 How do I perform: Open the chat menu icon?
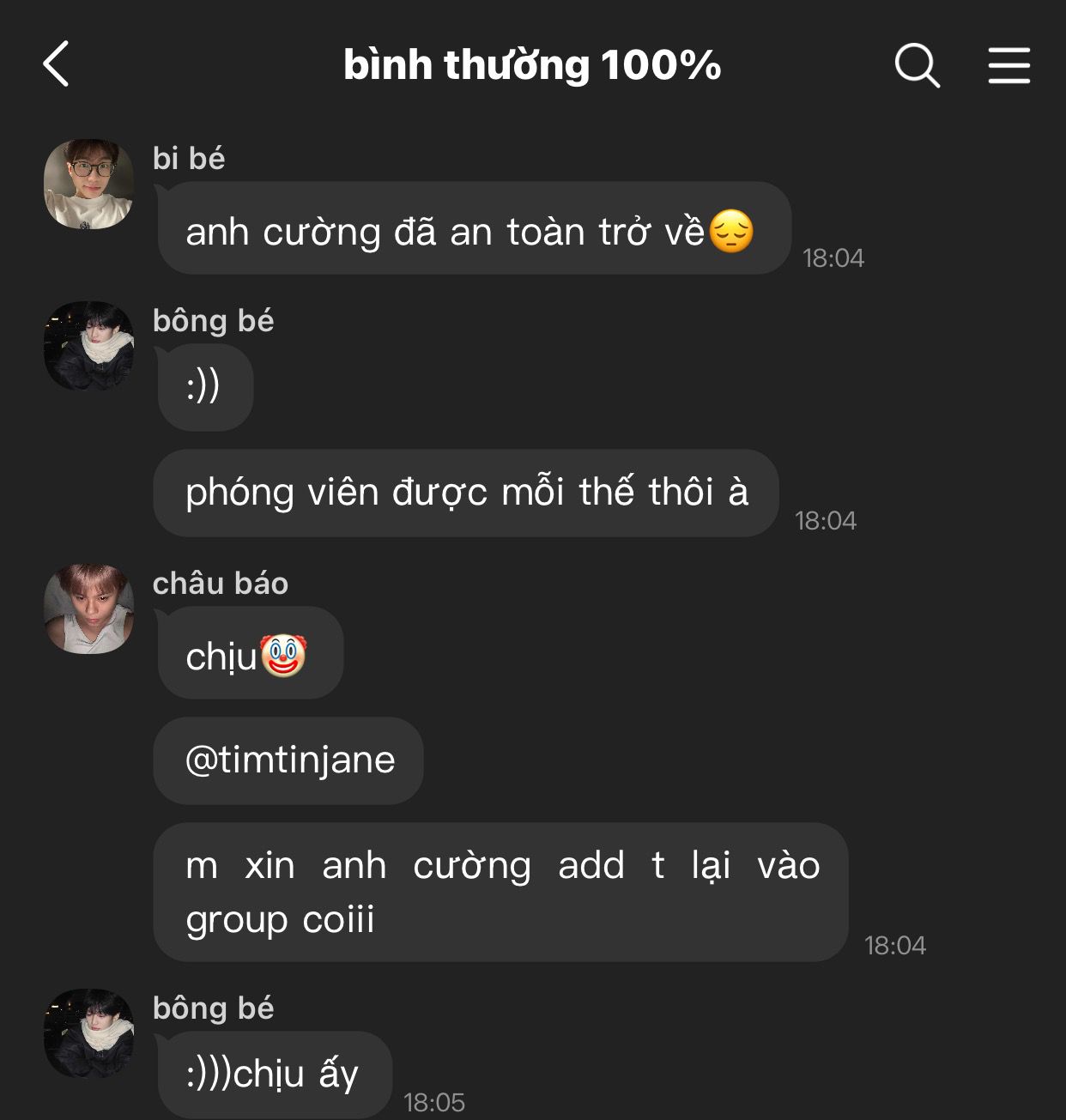[1008, 65]
